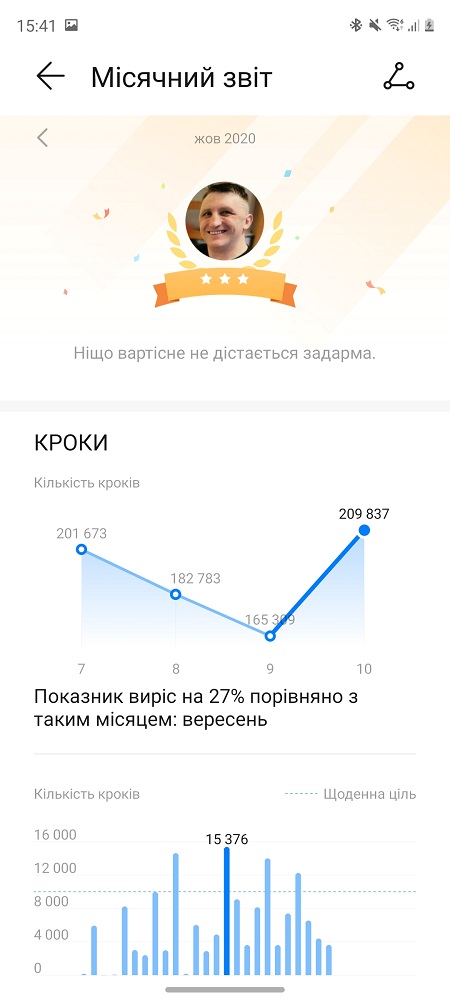Select the month 9 point on the steps chart
The width and height of the screenshot is (450, 1000).
coord(270,636)
